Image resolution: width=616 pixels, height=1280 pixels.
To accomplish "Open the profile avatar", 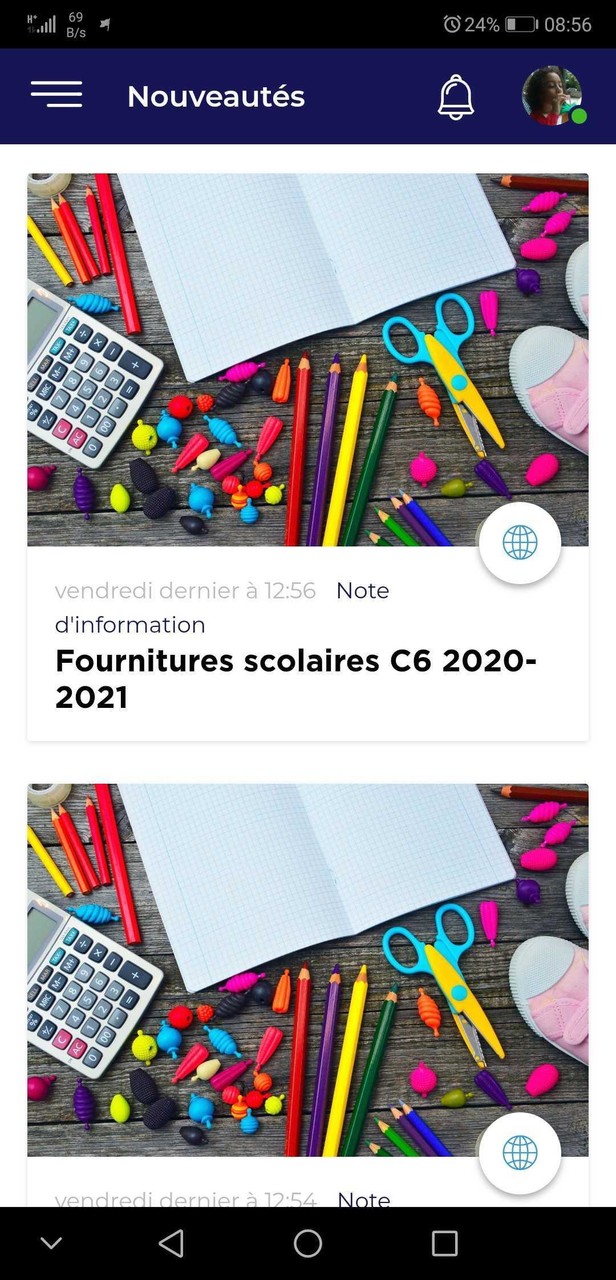I will (553, 96).
